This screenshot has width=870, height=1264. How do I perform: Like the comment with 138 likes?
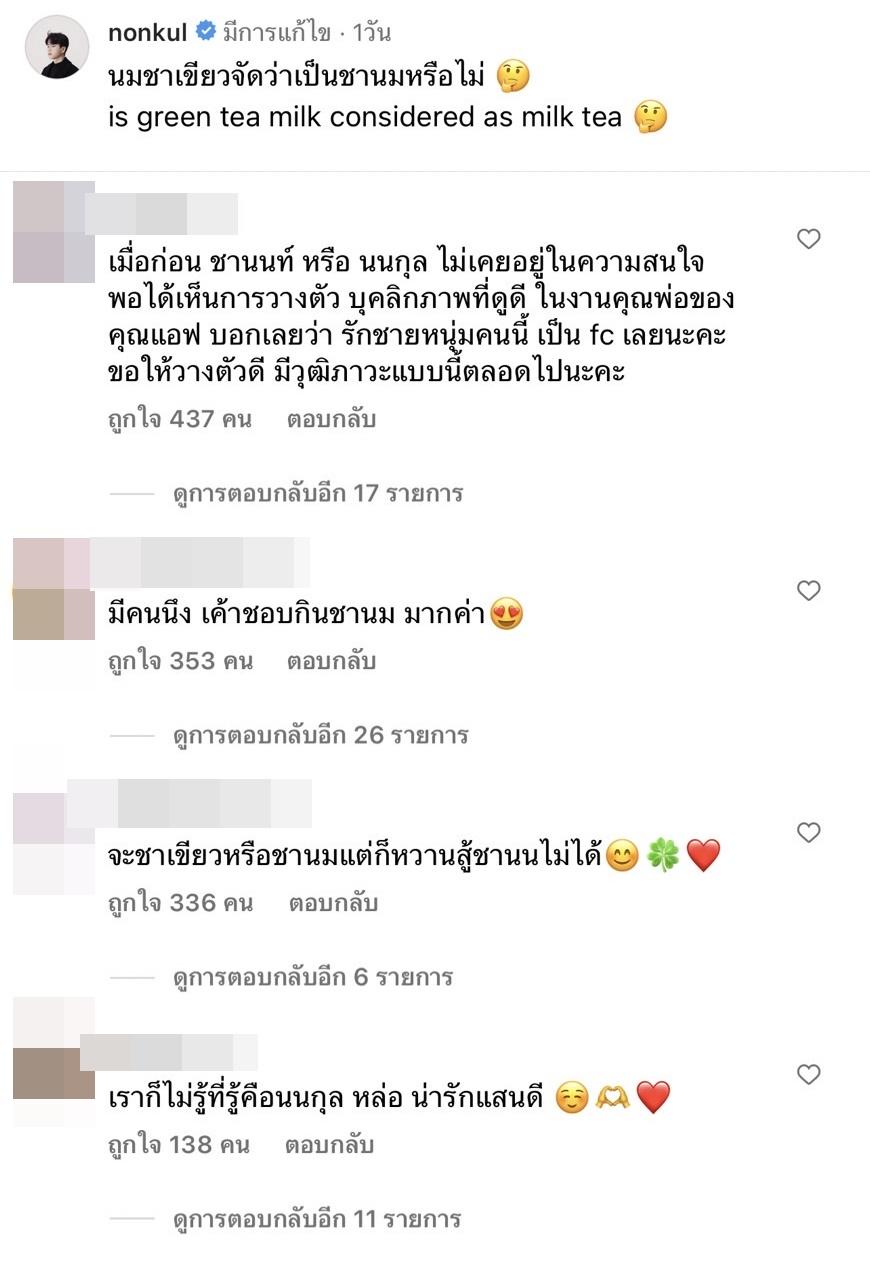coord(808,1075)
